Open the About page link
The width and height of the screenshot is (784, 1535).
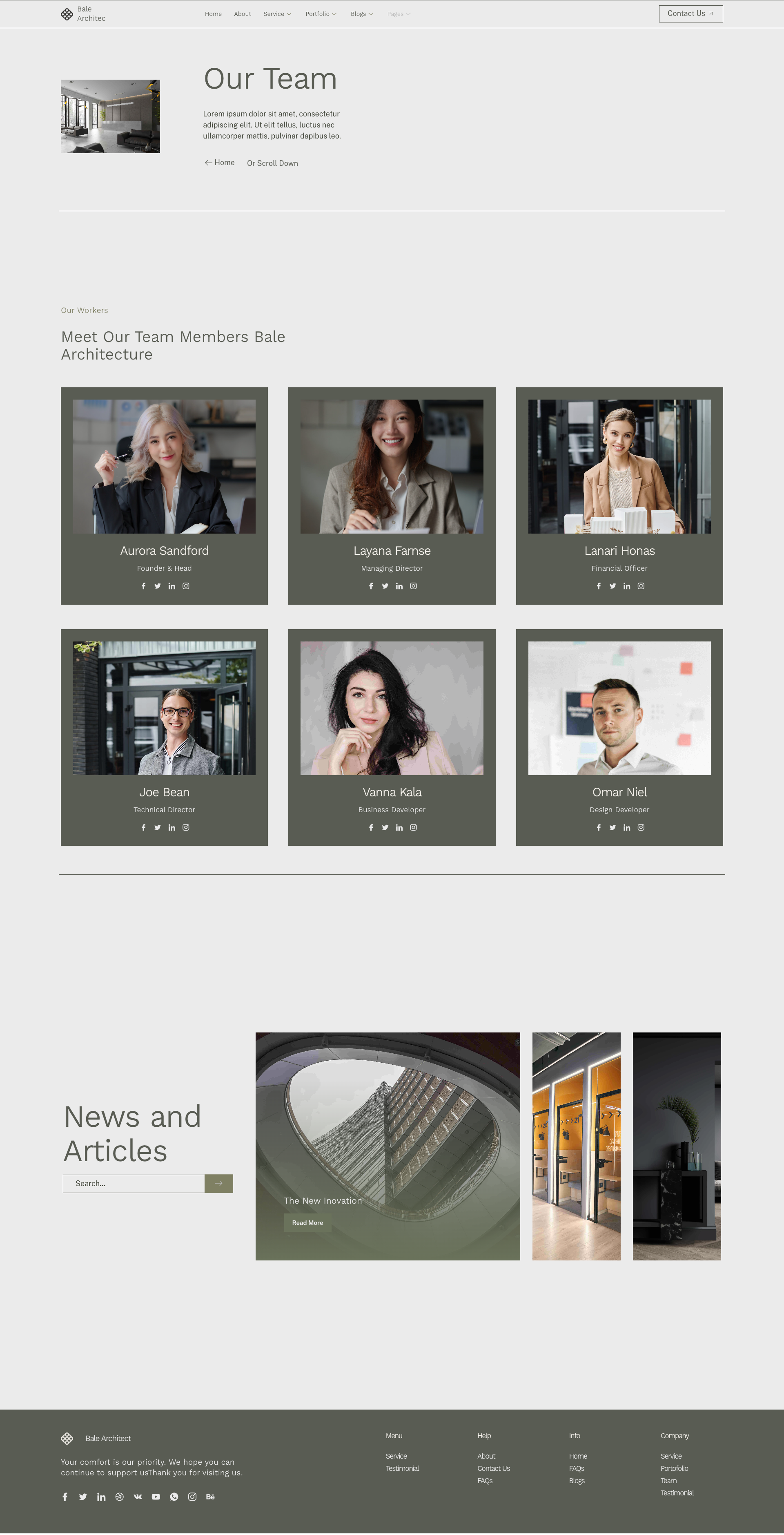point(242,14)
